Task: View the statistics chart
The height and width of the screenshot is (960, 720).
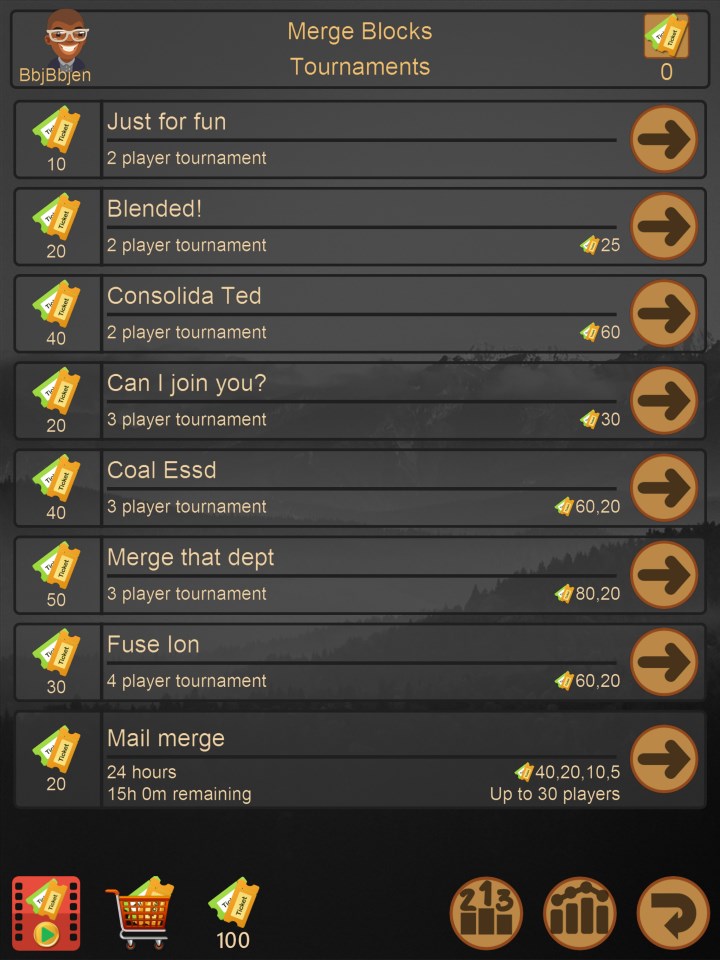Action: pyautogui.click(x=580, y=912)
